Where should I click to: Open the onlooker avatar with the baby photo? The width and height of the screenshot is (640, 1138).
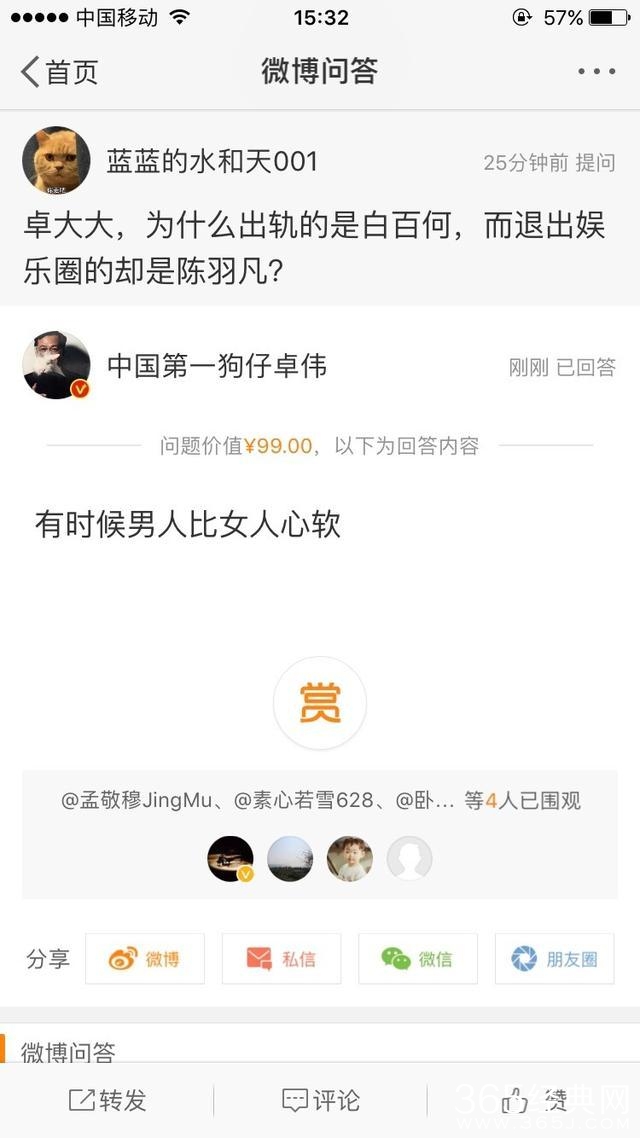pyautogui.click(x=350, y=858)
